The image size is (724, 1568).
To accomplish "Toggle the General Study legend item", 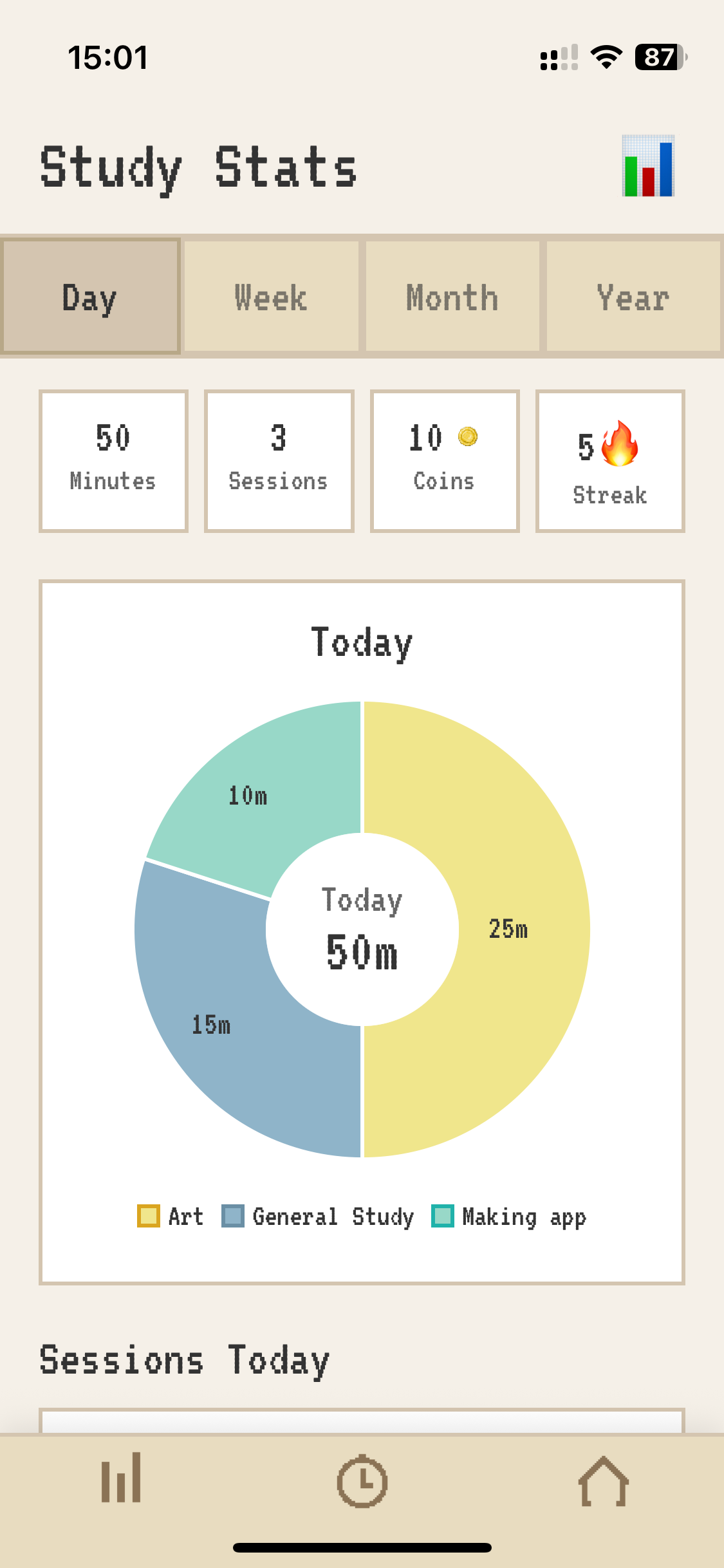I will tap(318, 1217).
